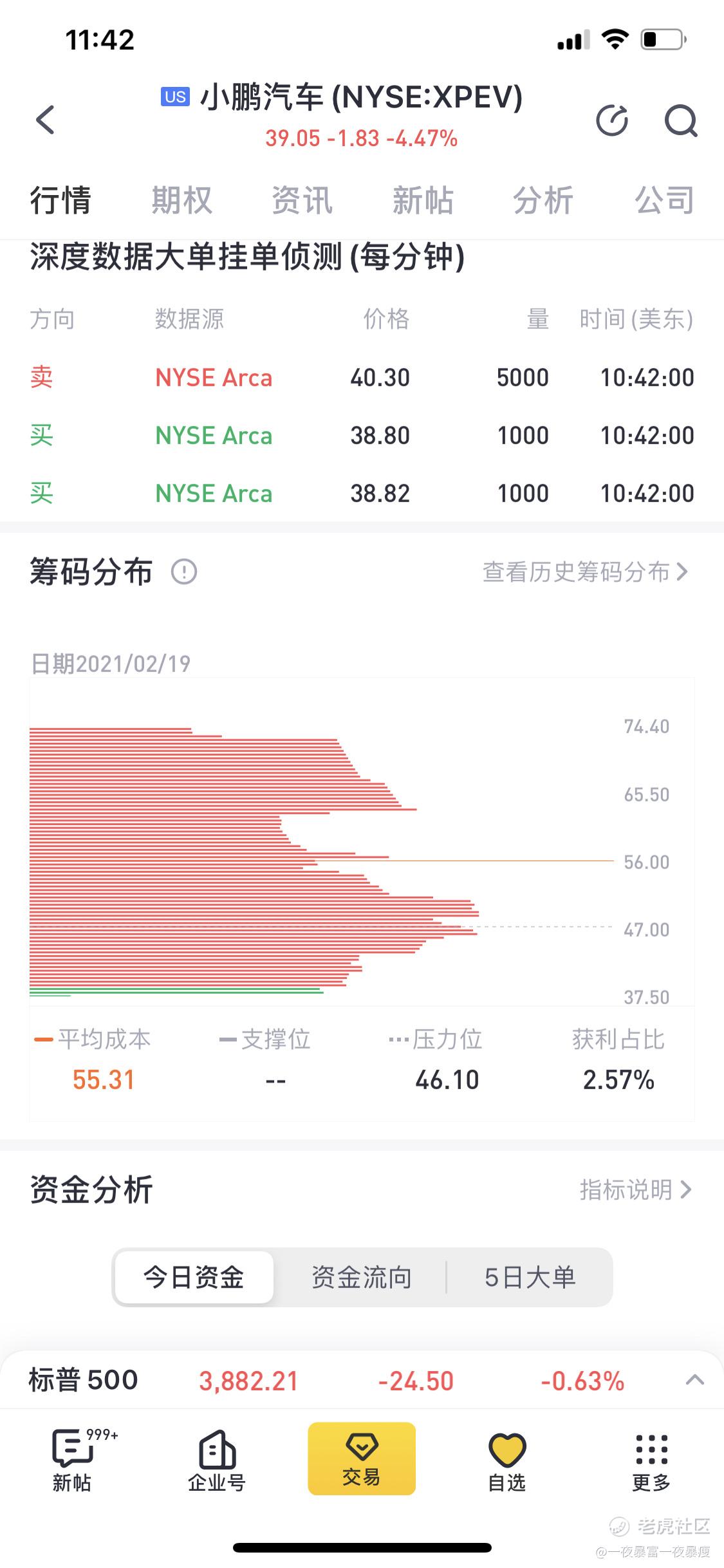This screenshot has height=1568, width=724.
Task: Open the search magnifier icon
Action: coord(681,120)
